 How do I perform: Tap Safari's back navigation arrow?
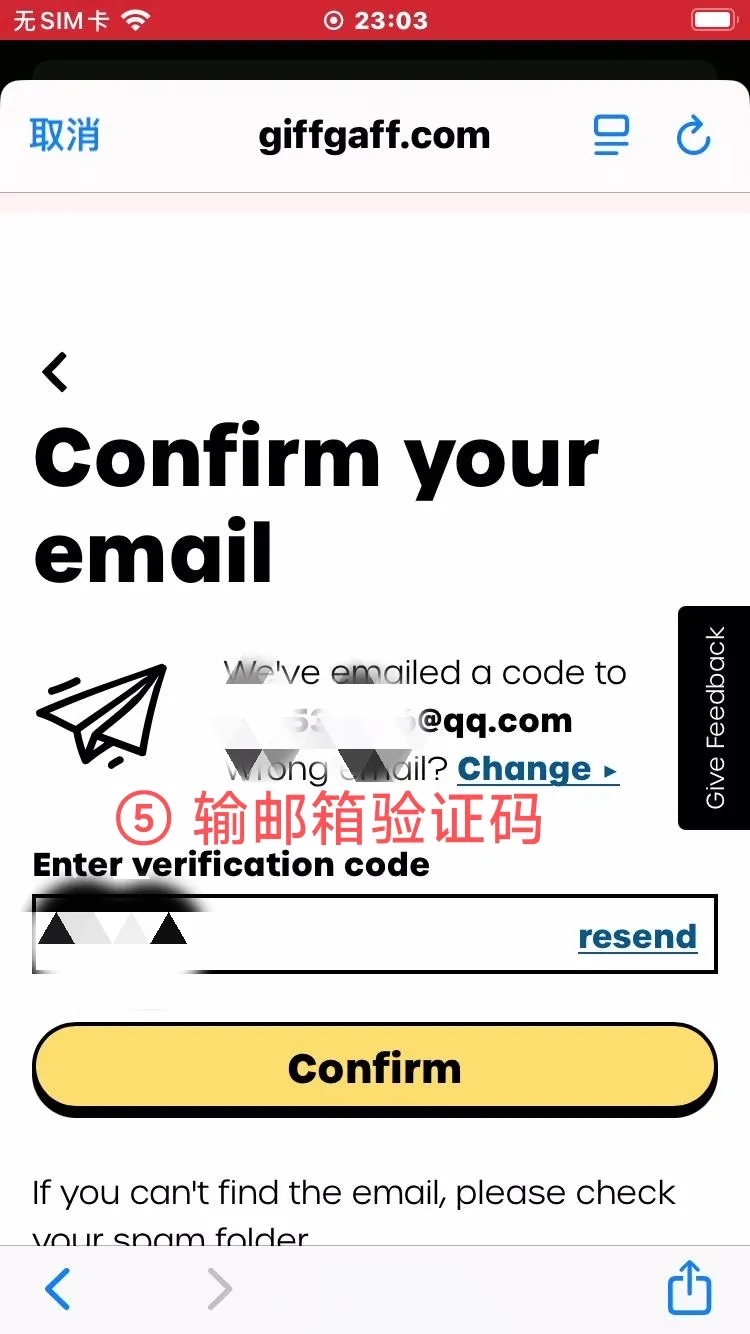click(57, 1288)
